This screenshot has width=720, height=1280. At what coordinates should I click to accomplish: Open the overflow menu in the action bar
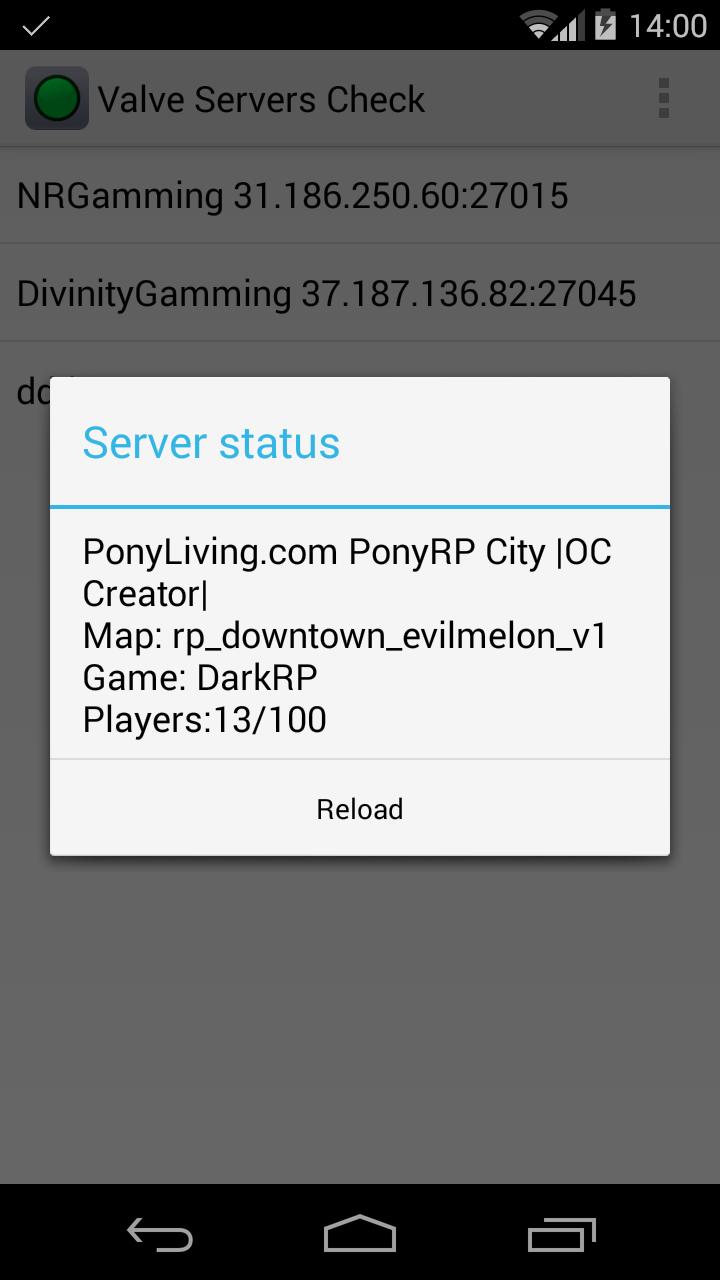coord(663,97)
